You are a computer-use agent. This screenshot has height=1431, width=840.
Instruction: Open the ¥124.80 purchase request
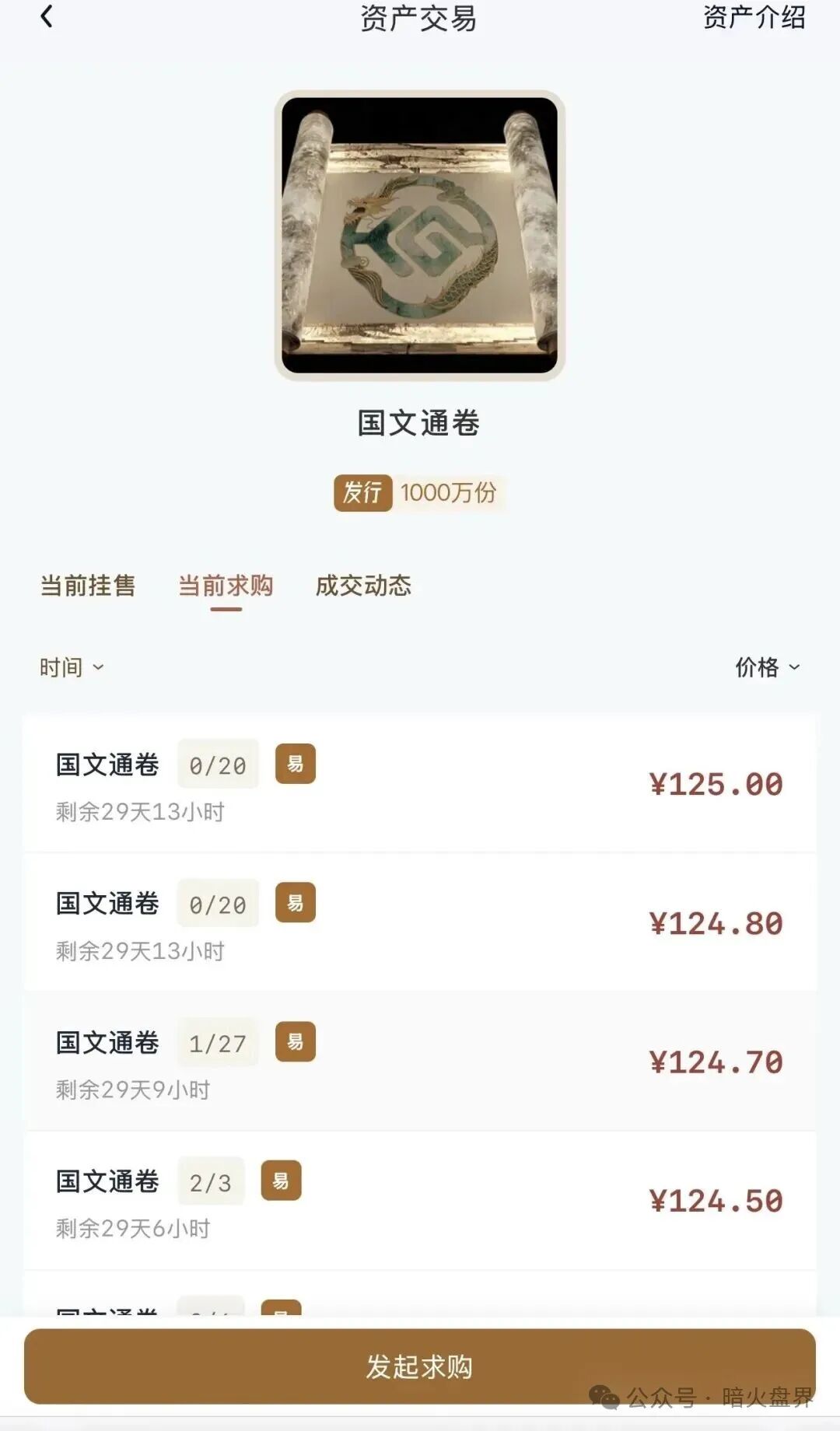420,923
